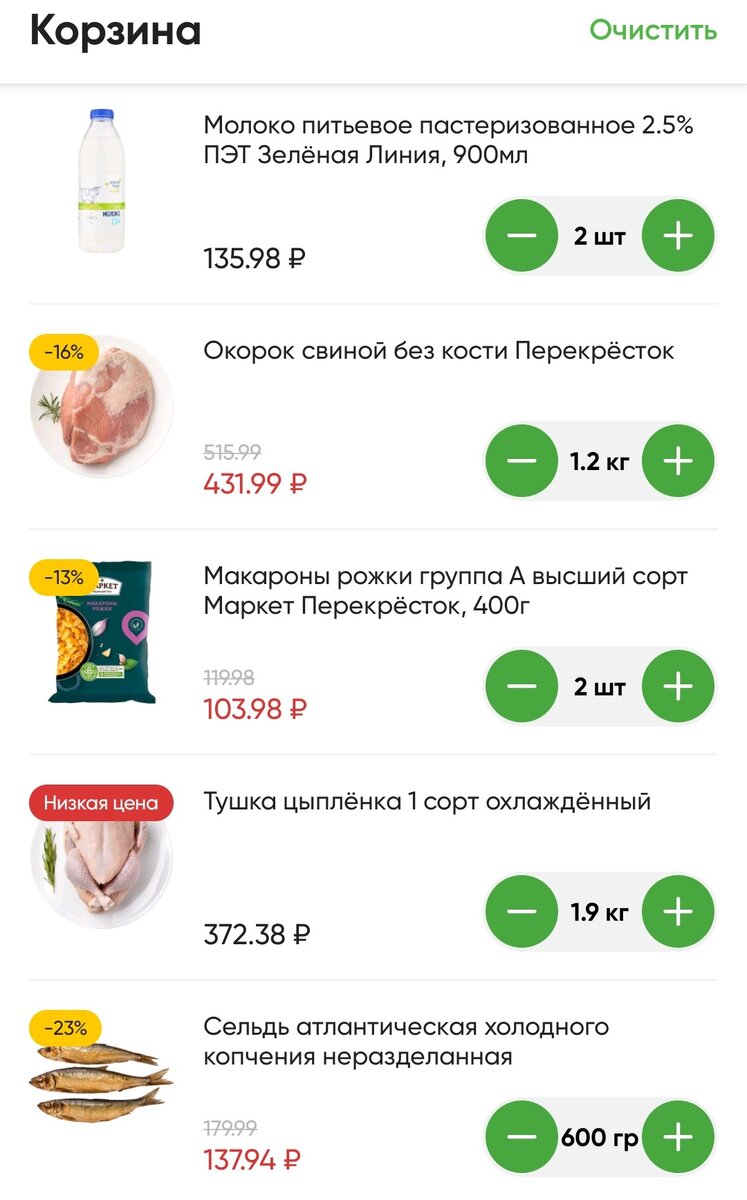The width and height of the screenshot is (747, 1200).
Task: Decrease milk Зелёная Линия quantity
Action: 521,237
